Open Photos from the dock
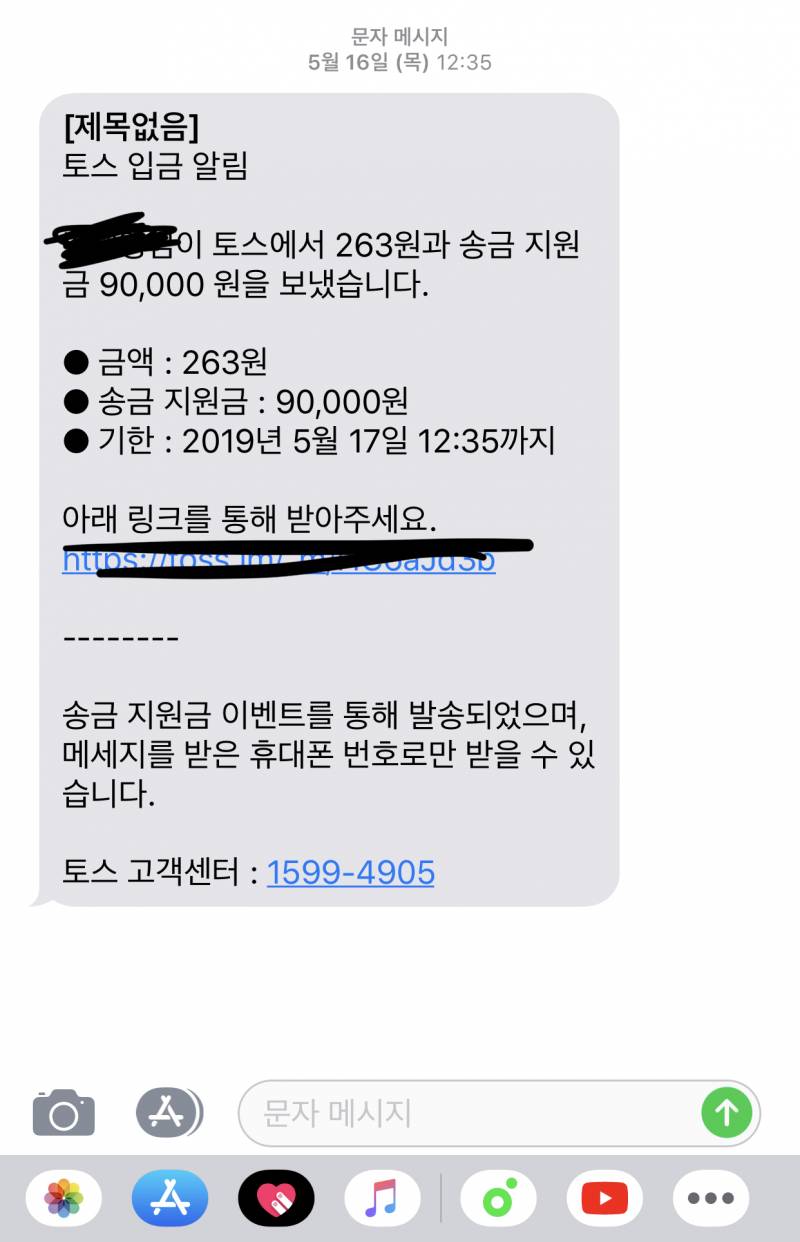 click(65, 1197)
